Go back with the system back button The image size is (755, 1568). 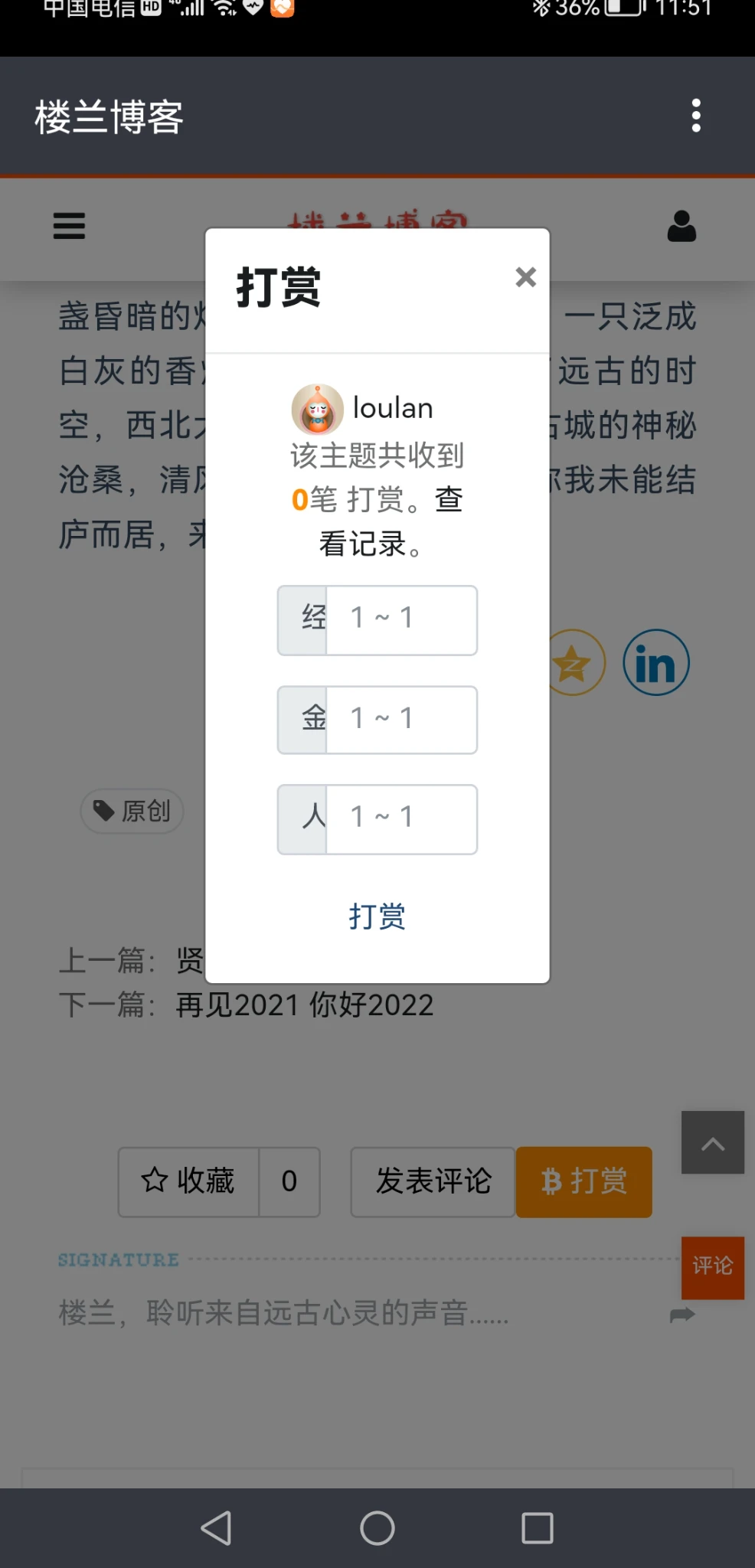coord(217,1528)
